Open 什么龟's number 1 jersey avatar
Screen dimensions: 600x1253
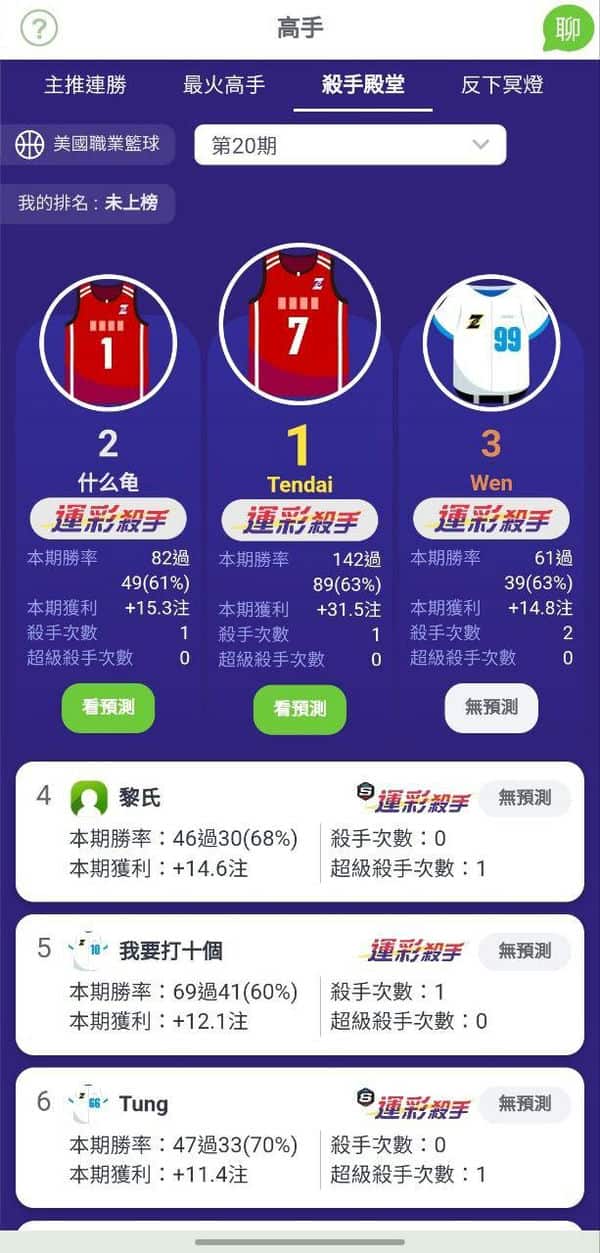pos(108,343)
